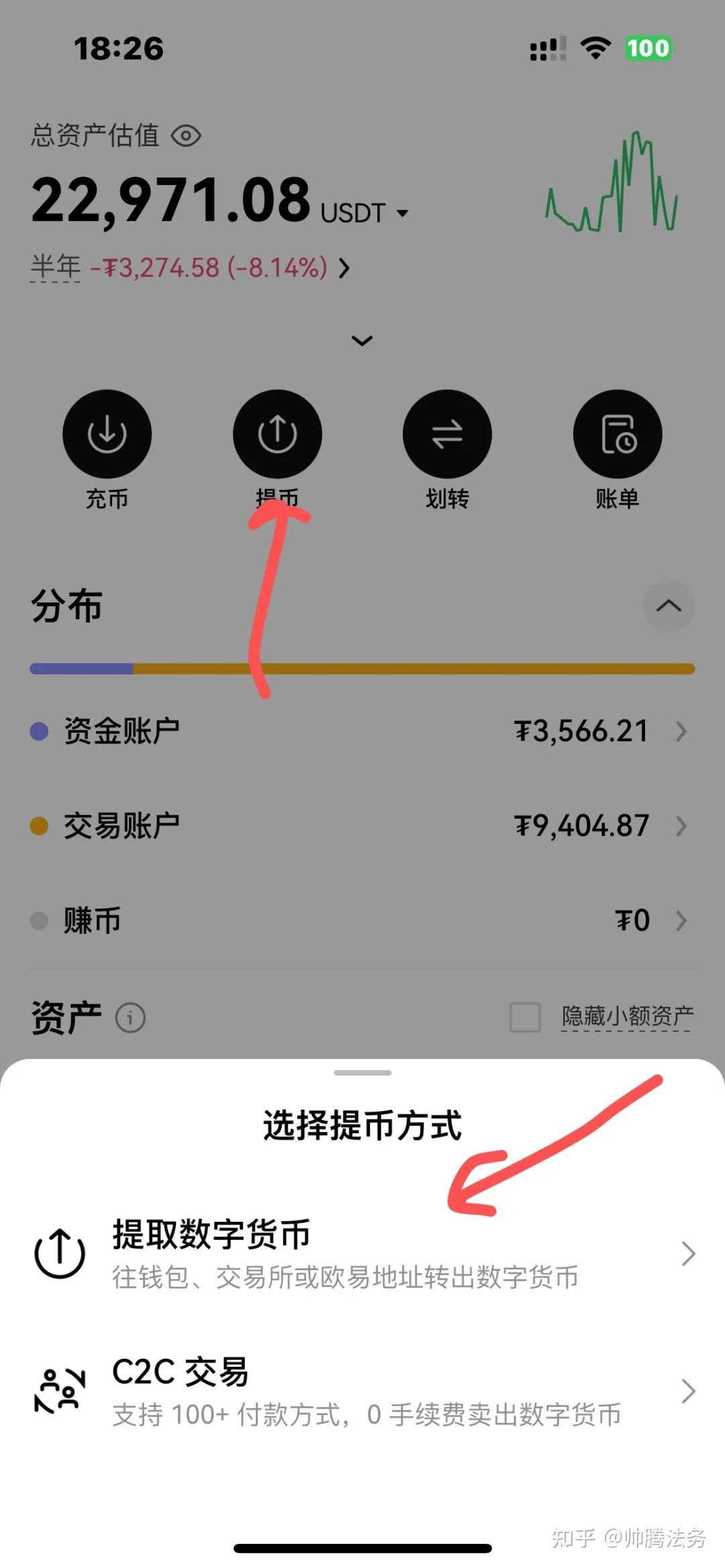Collapse the 分布 distribution section
The image size is (725, 1568).
(x=669, y=606)
